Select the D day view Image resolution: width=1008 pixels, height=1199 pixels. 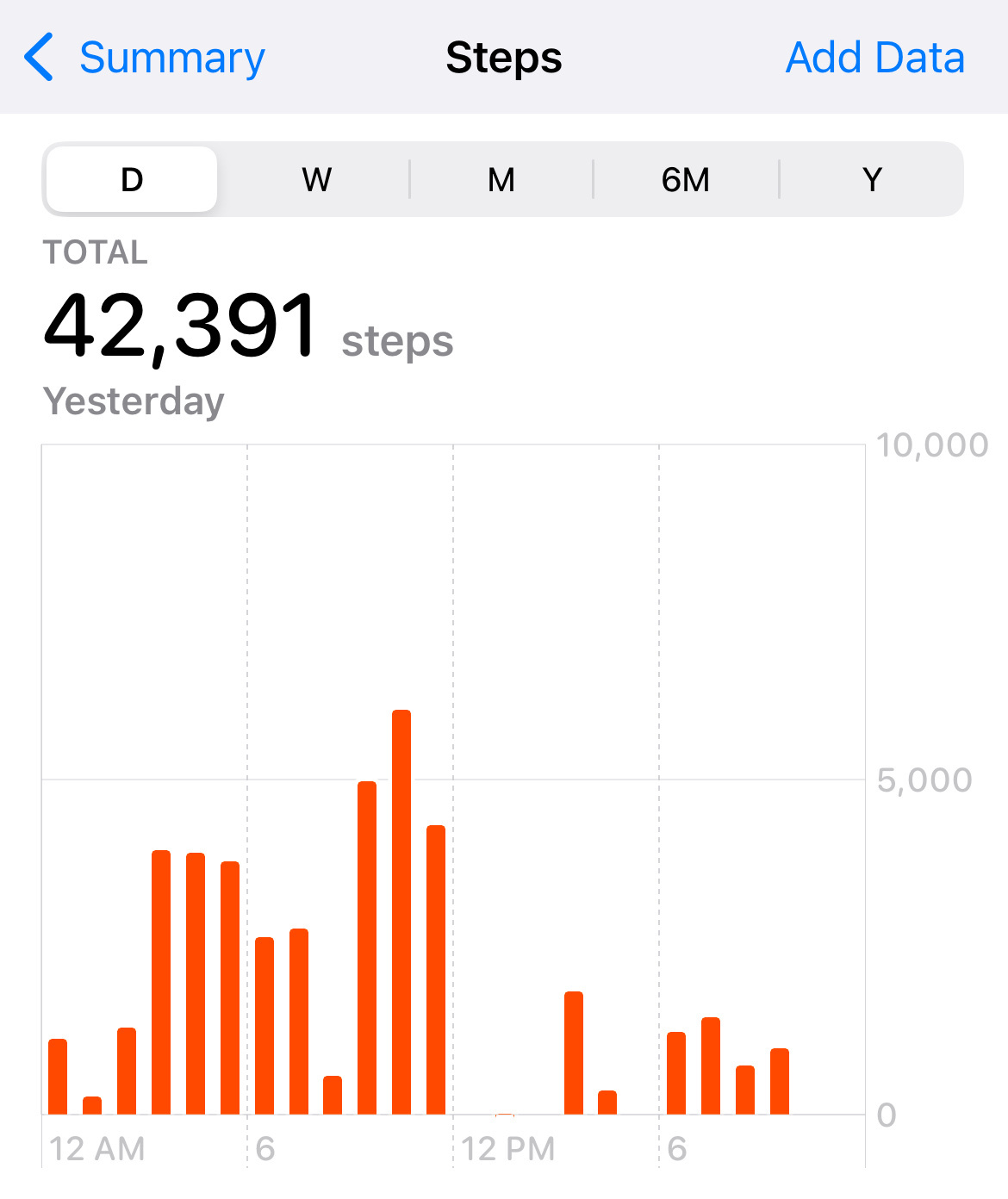(x=132, y=180)
